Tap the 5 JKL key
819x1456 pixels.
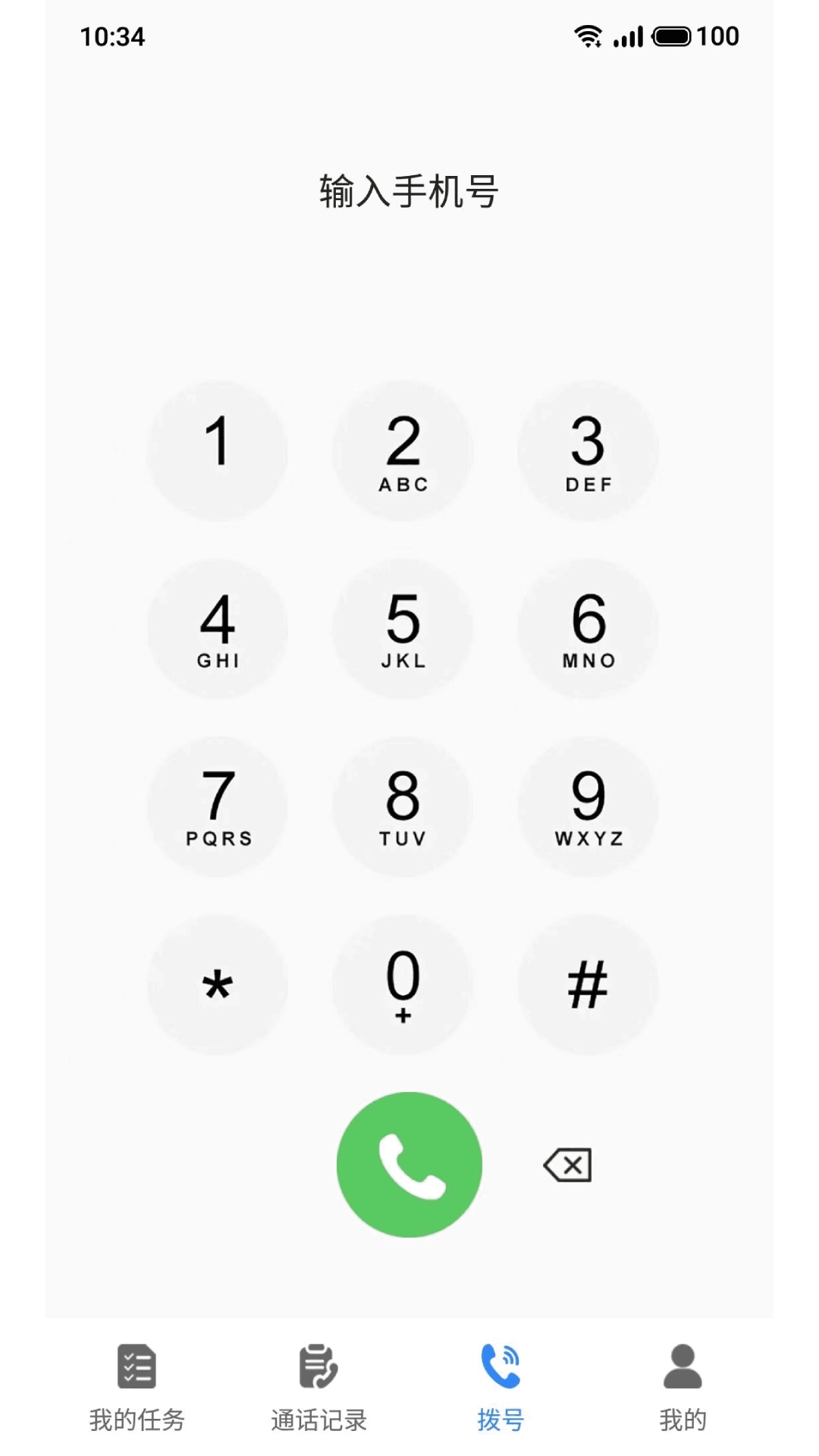click(x=403, y=629)
